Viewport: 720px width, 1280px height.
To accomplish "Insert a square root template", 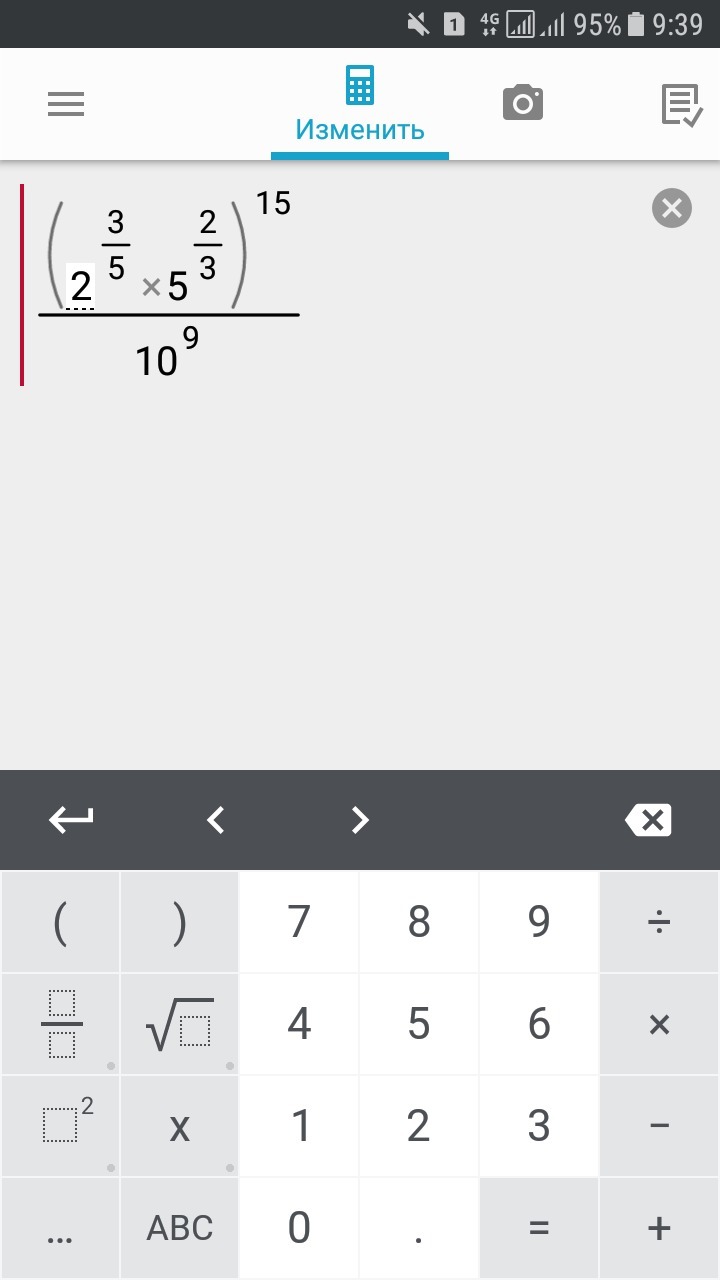I will tap(180, 1024).
